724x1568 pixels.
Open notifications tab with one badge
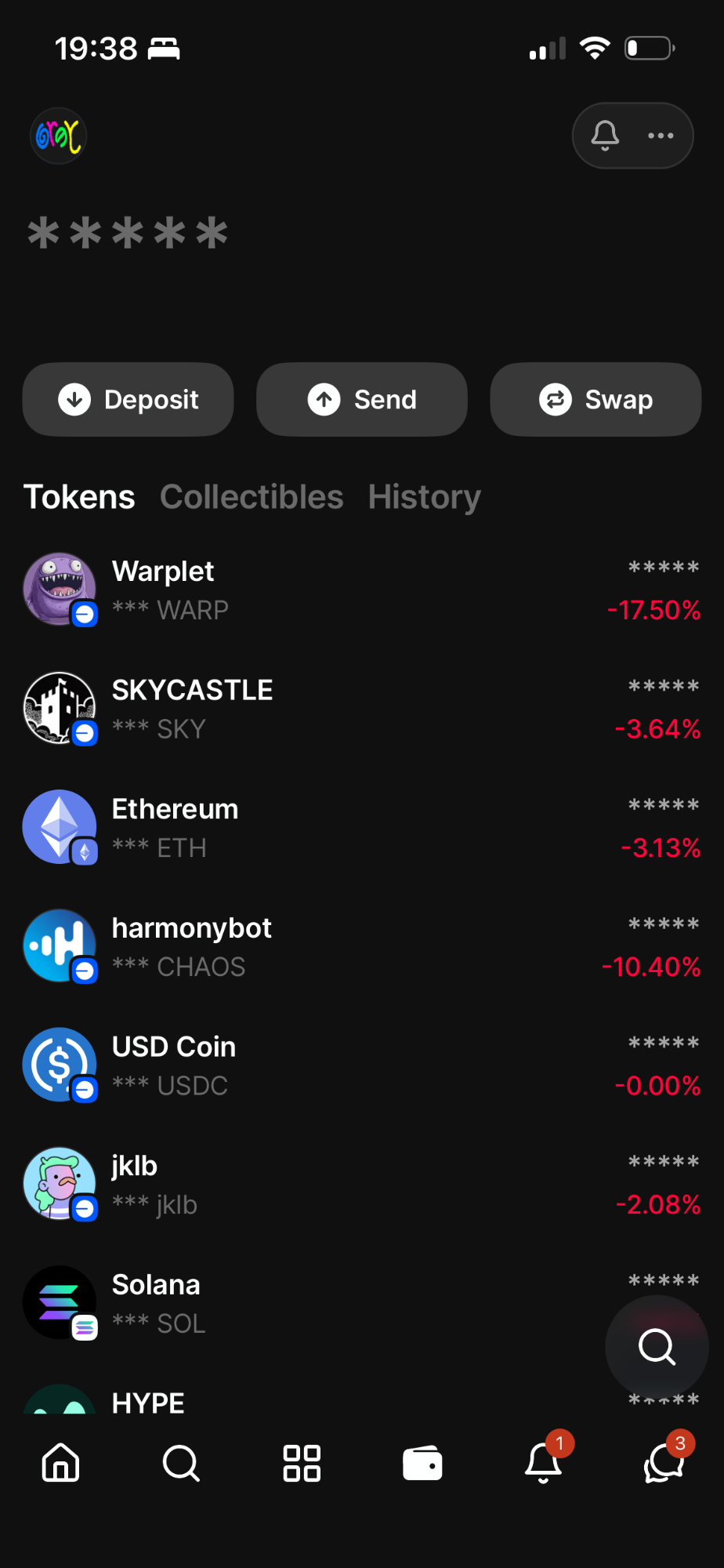tap(544, 1463)
